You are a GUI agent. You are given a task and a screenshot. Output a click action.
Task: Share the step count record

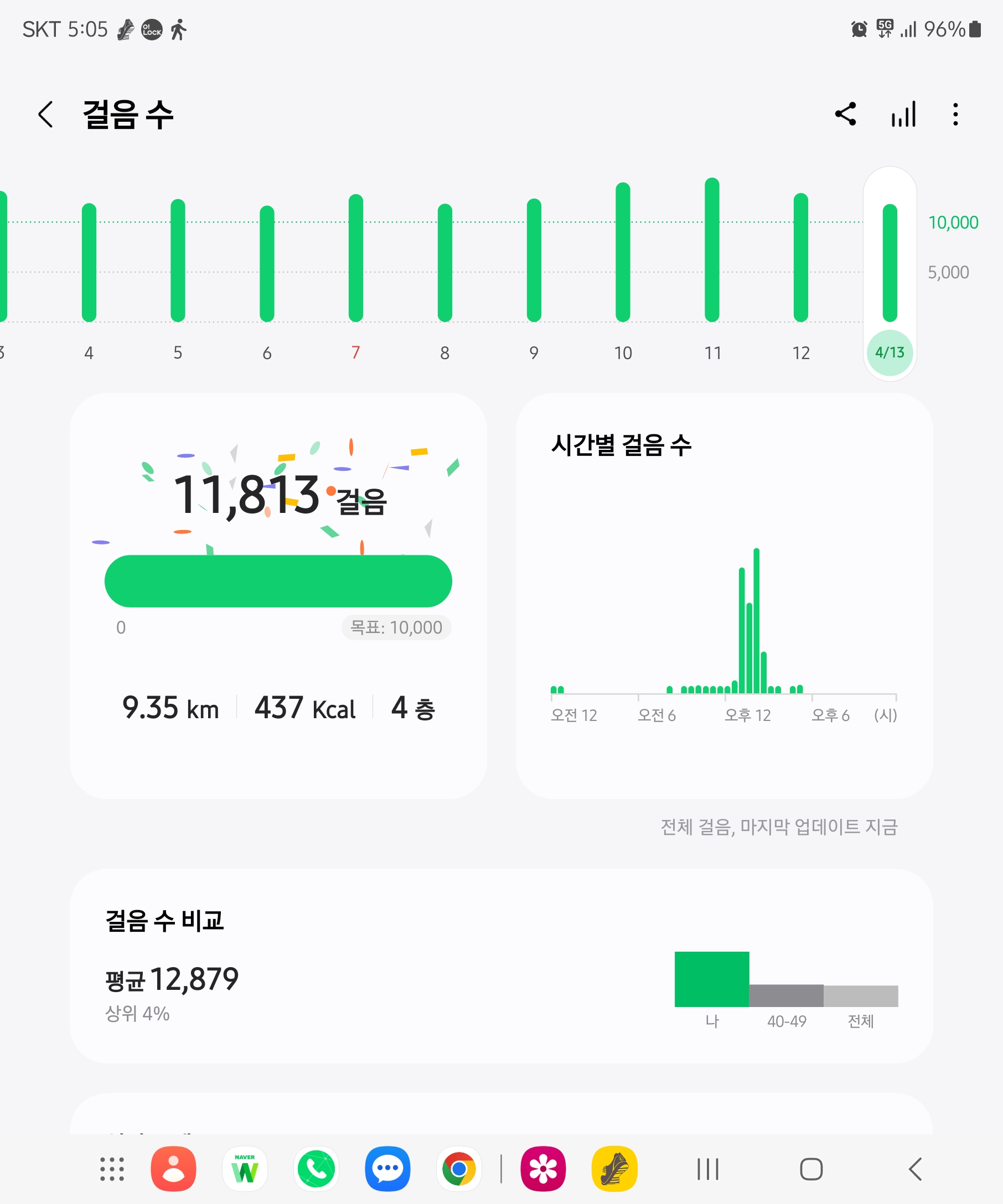pos(845,114)
